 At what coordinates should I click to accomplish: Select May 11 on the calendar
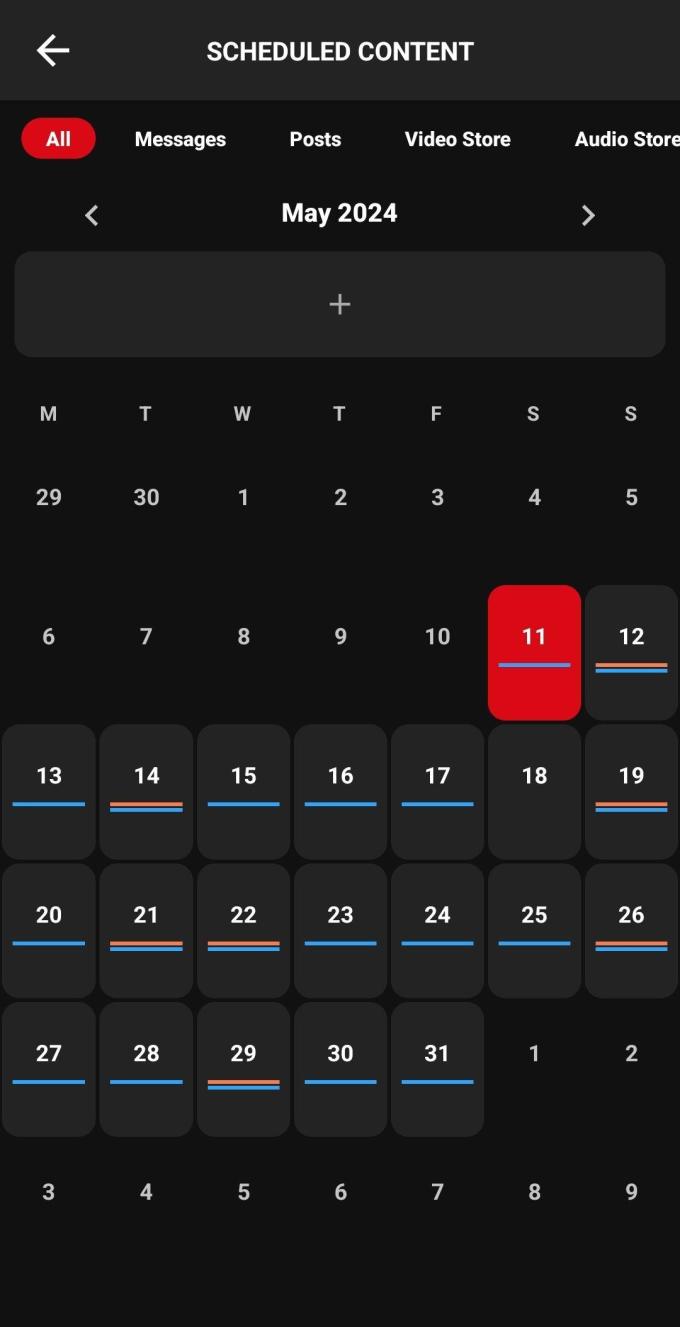click(534, 652)
